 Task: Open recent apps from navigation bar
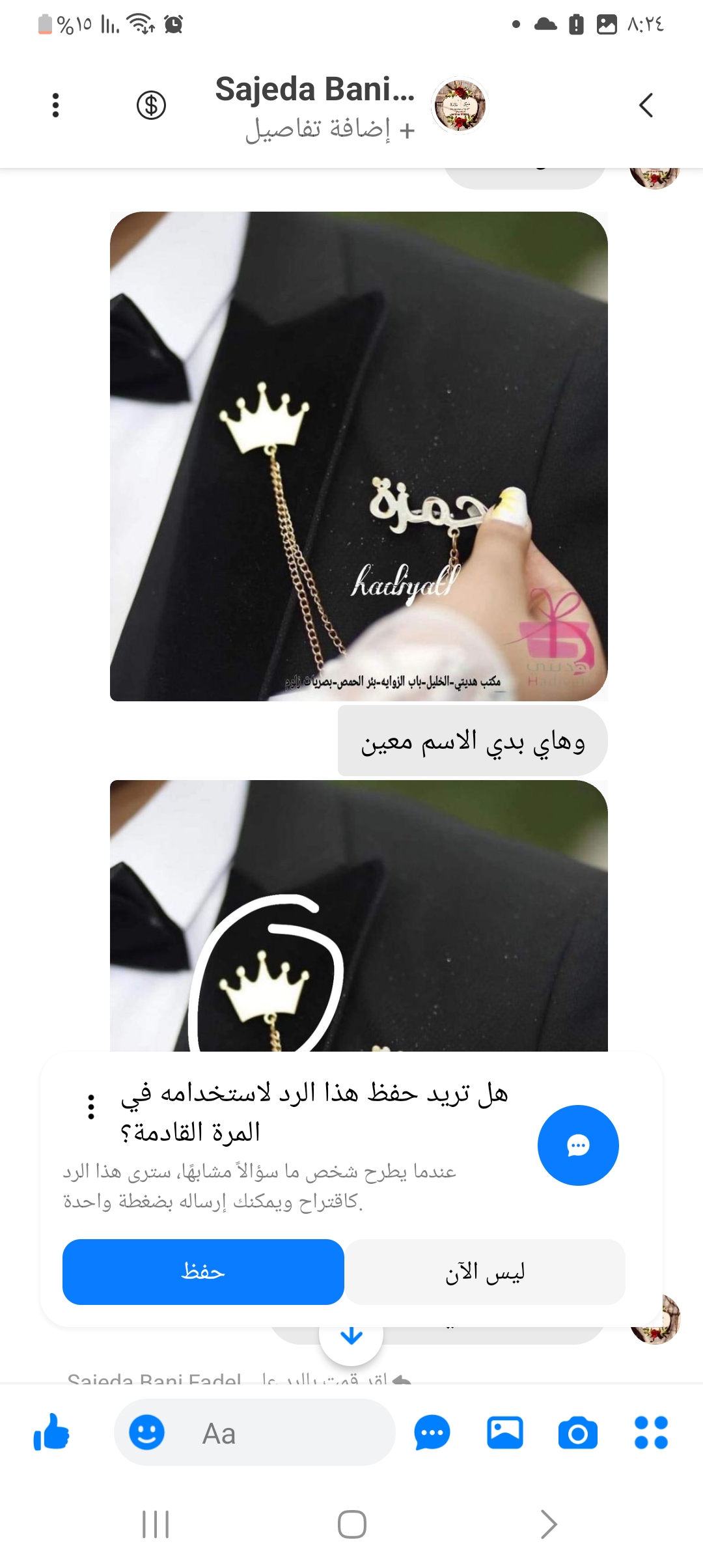156,1524
